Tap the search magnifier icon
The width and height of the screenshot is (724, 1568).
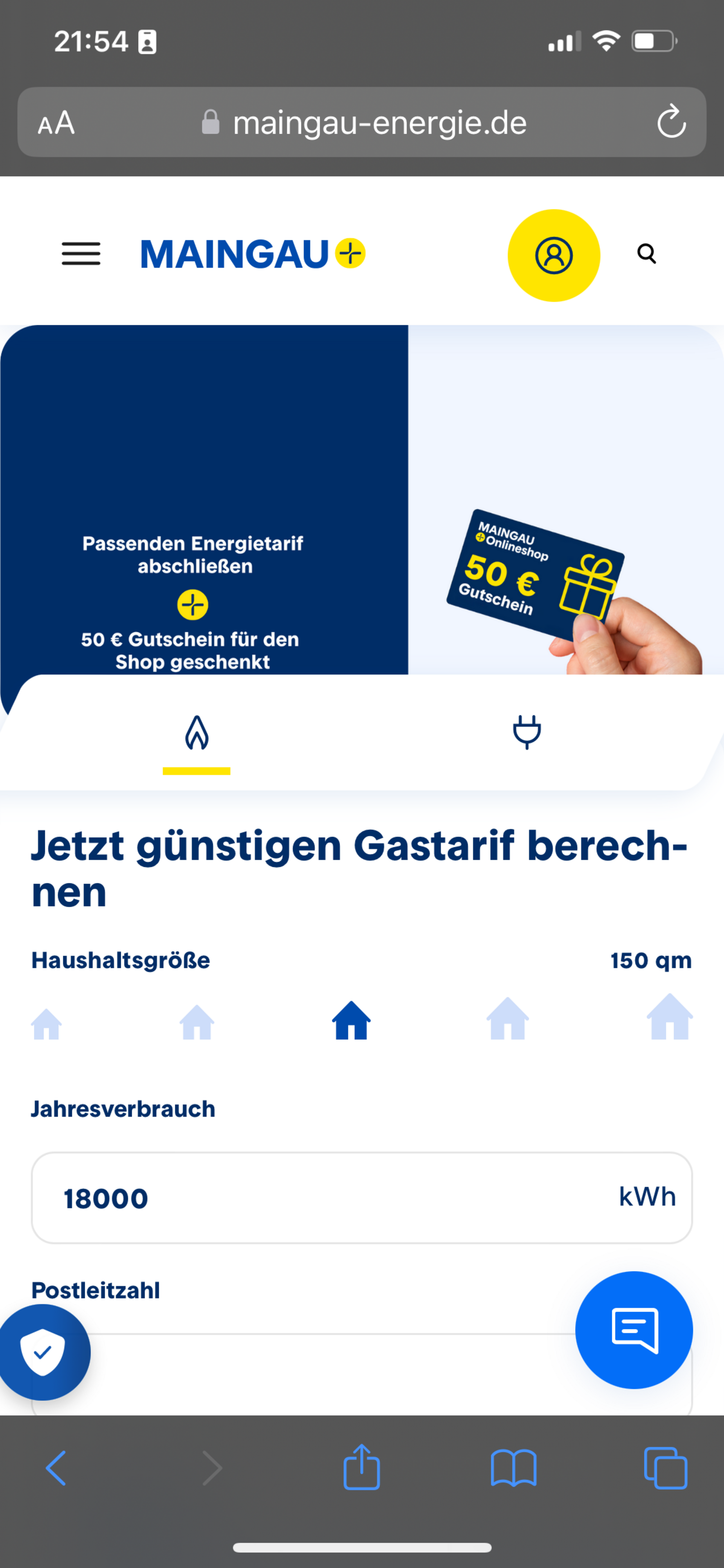click(647, 253)
